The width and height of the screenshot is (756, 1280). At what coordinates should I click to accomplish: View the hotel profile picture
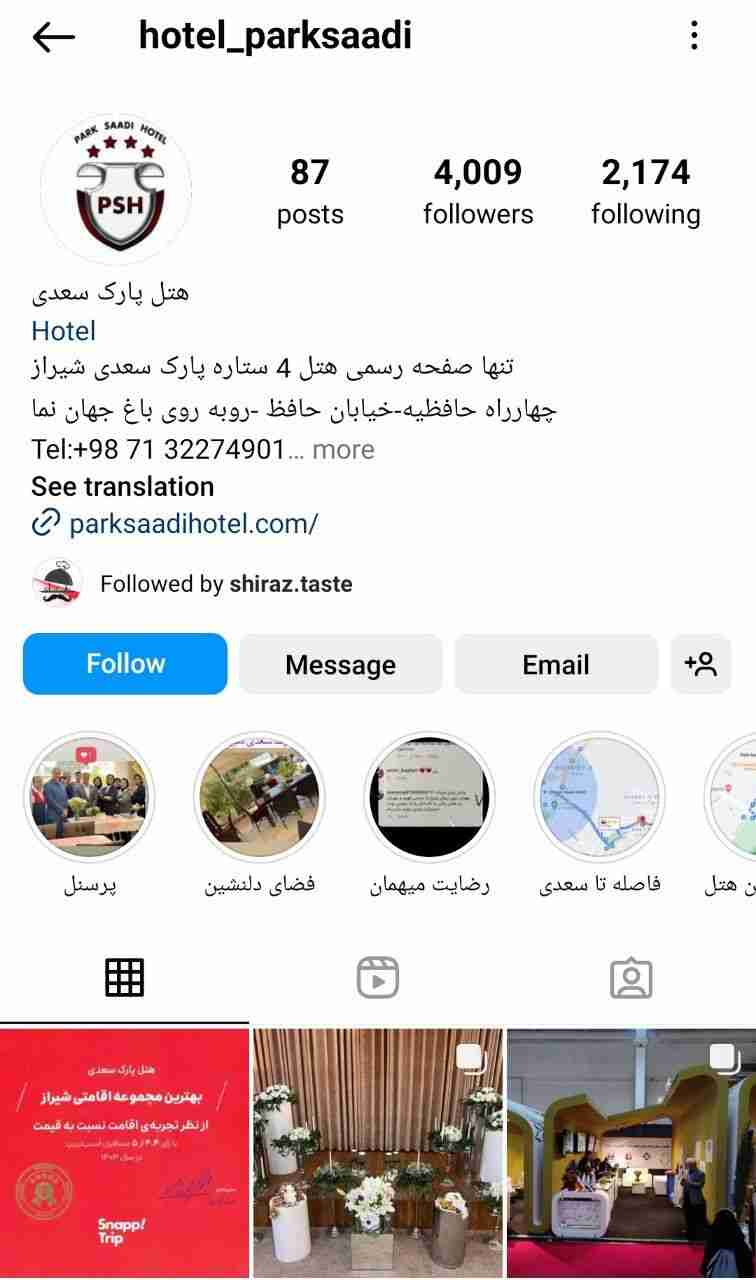click(x=116, y=187)
